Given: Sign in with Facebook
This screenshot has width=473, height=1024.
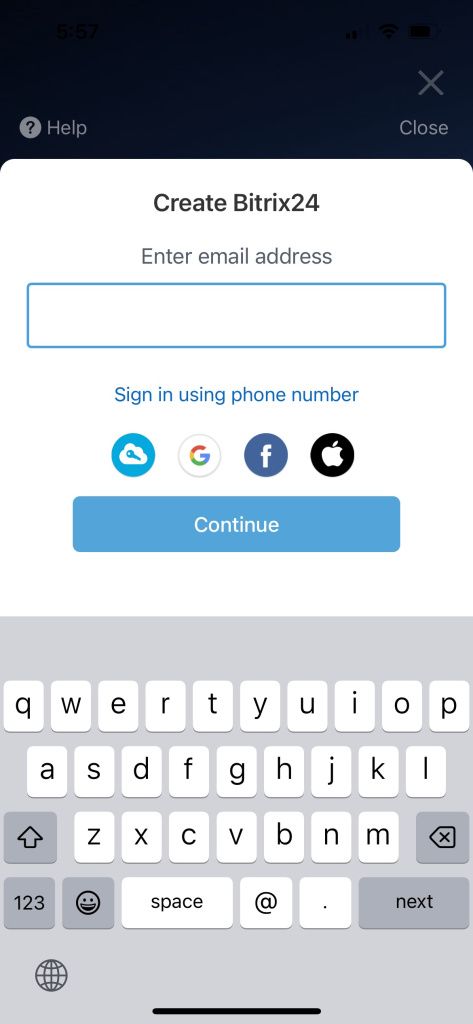Looking at the screenshot, I should (x=266, y=455).
